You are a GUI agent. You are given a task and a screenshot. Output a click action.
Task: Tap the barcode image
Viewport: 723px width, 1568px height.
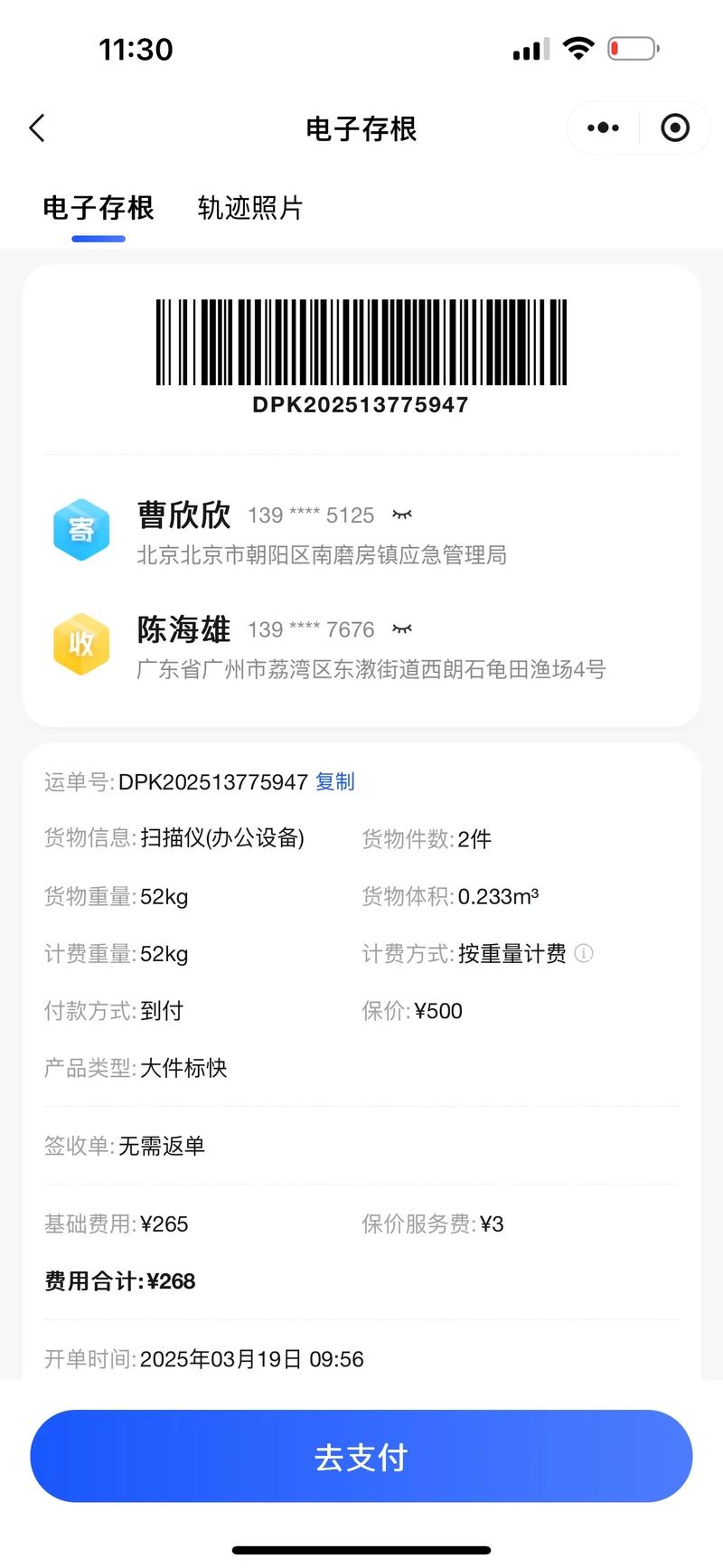(x=361, y=342)
